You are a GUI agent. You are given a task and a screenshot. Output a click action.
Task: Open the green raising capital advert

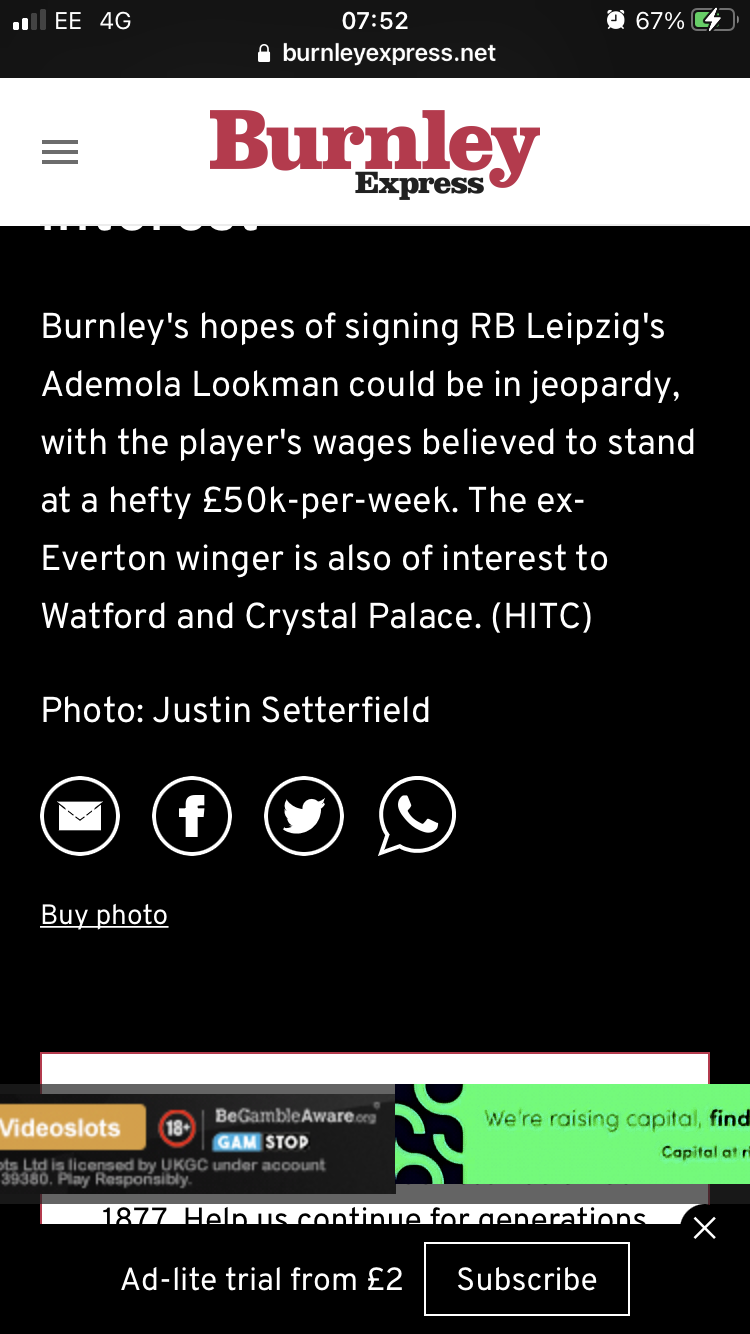tap(572, 1134)
